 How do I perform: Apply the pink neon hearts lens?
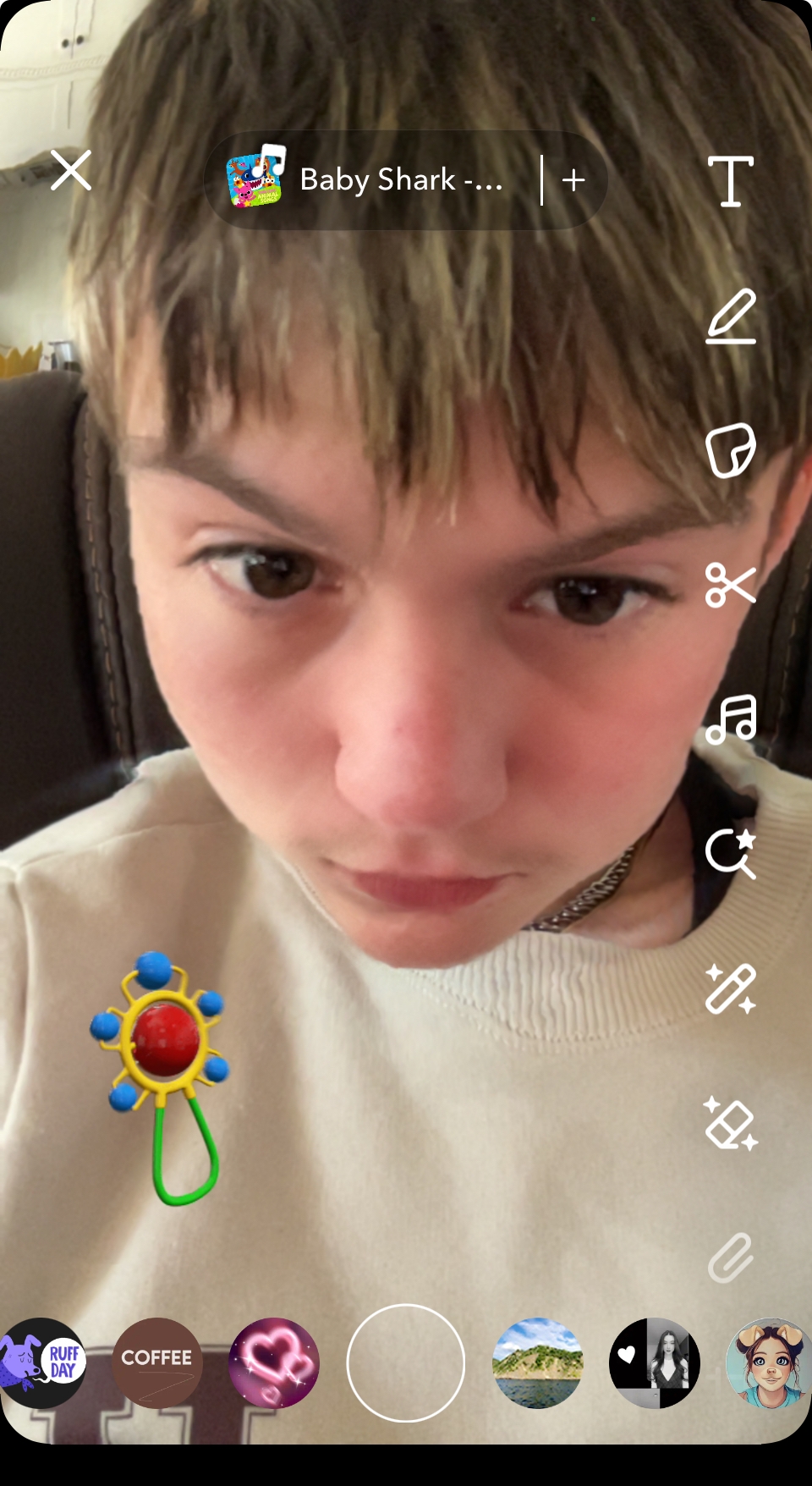(x=274, y=1362)
